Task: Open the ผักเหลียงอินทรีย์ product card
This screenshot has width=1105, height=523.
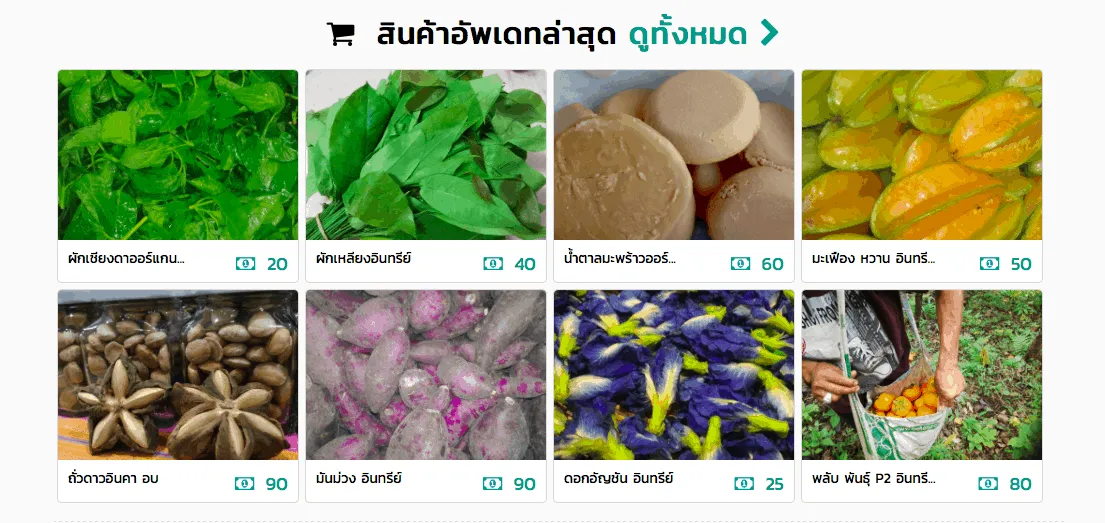Action: click(x=426, y=156)
